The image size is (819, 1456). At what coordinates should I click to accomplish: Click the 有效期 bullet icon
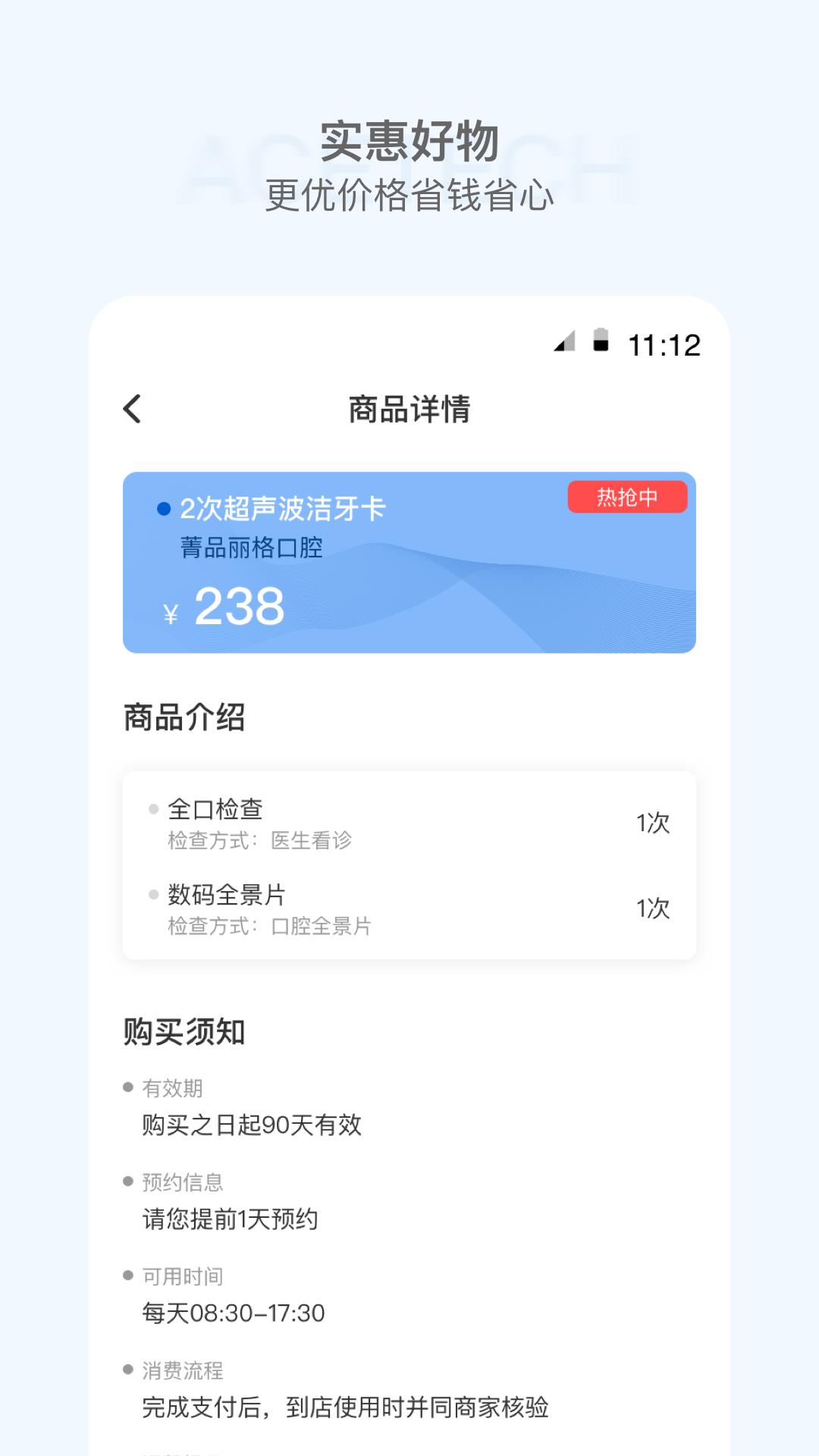click(x=126, y=1089)
